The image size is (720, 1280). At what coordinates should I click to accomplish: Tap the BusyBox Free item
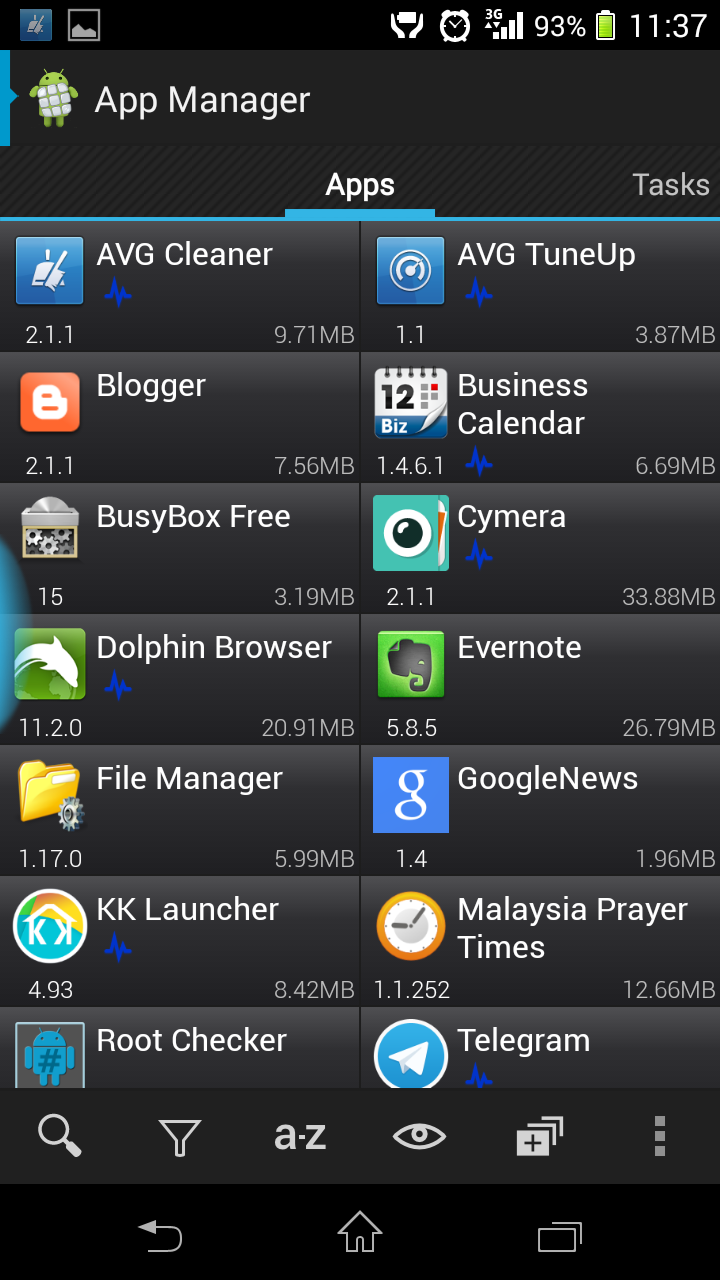180,548
